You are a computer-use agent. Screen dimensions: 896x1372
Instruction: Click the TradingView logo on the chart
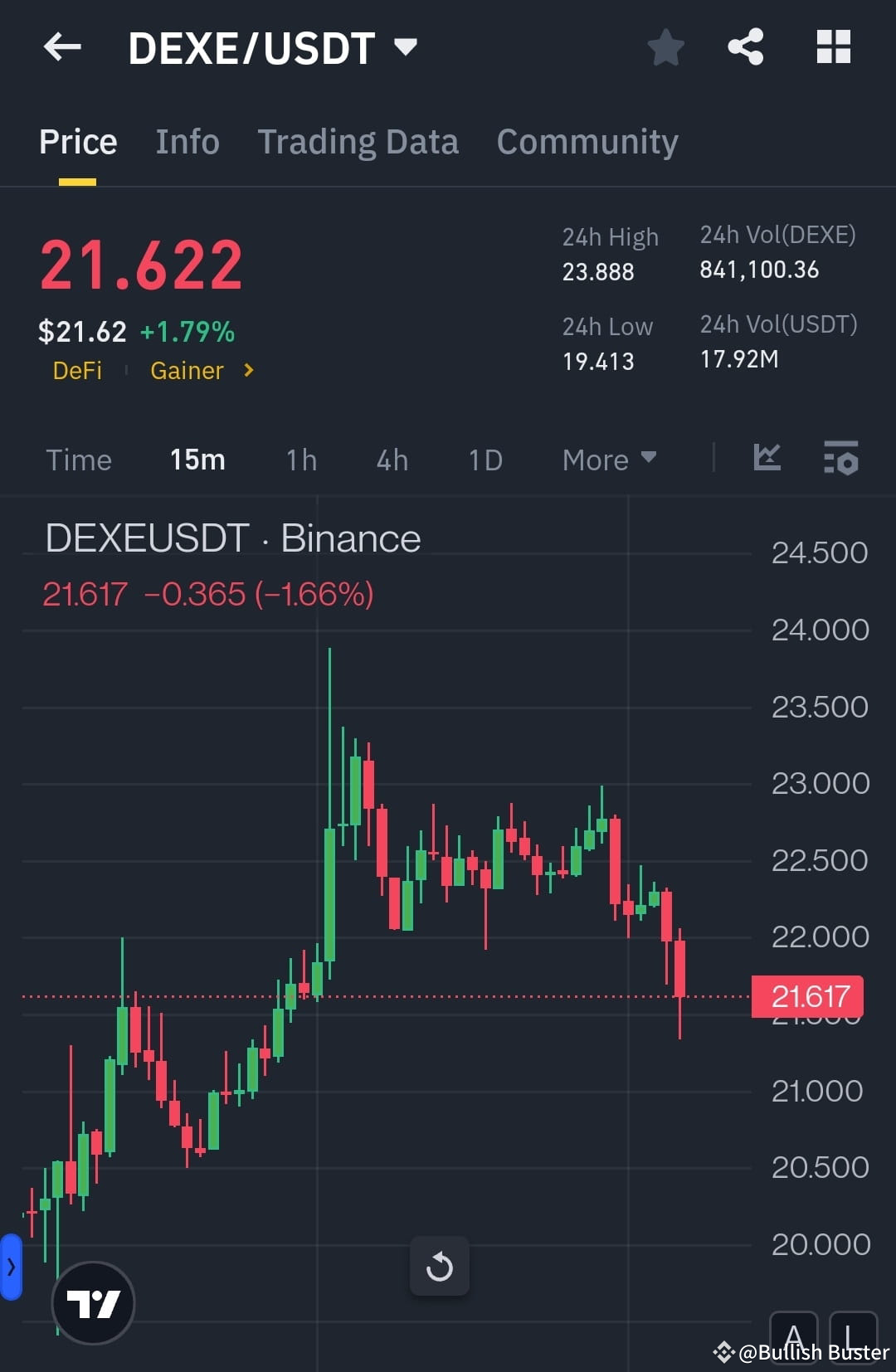coord(93,1302)
